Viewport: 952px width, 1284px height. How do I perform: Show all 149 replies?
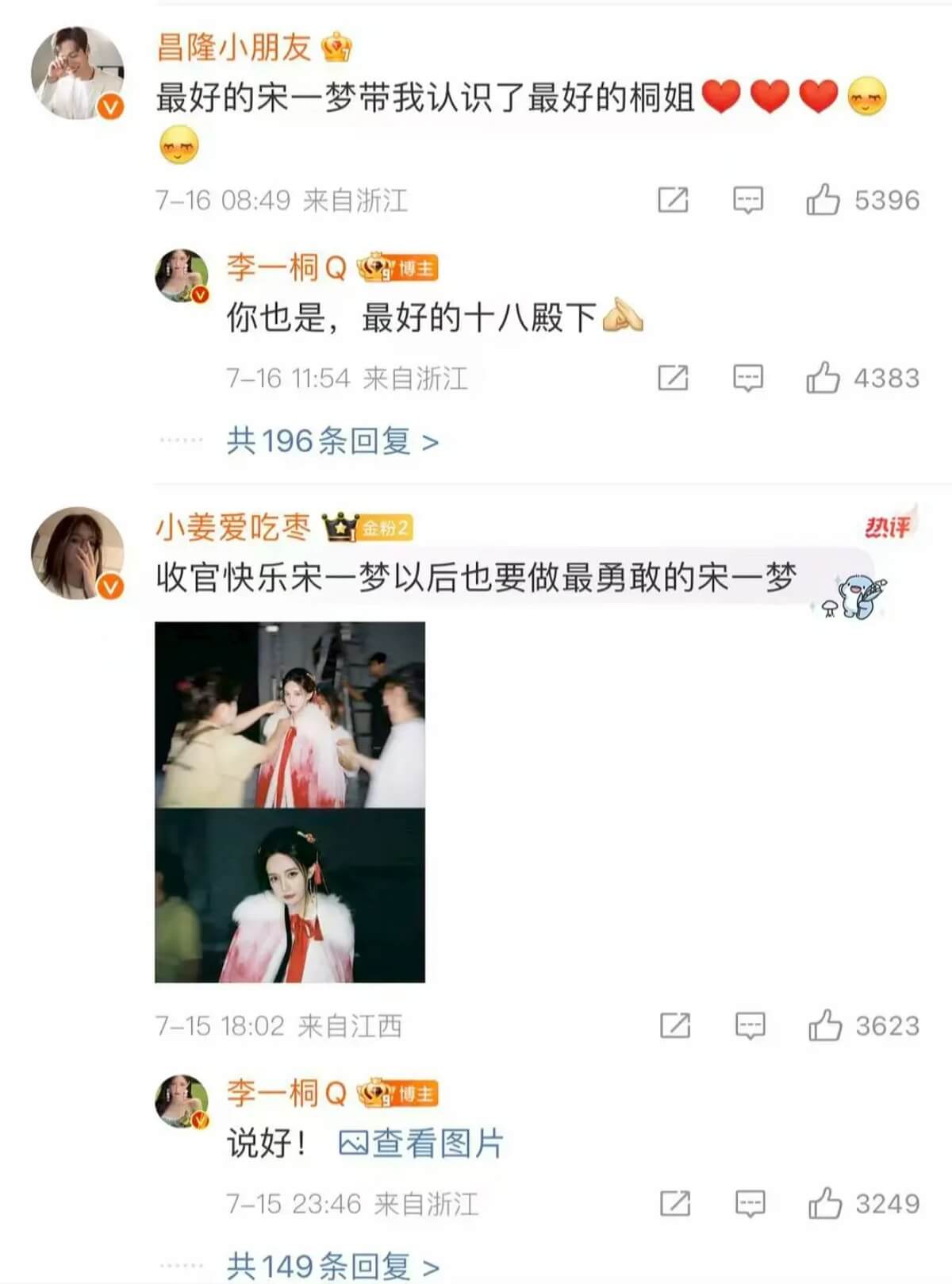tap(332, 1266)
